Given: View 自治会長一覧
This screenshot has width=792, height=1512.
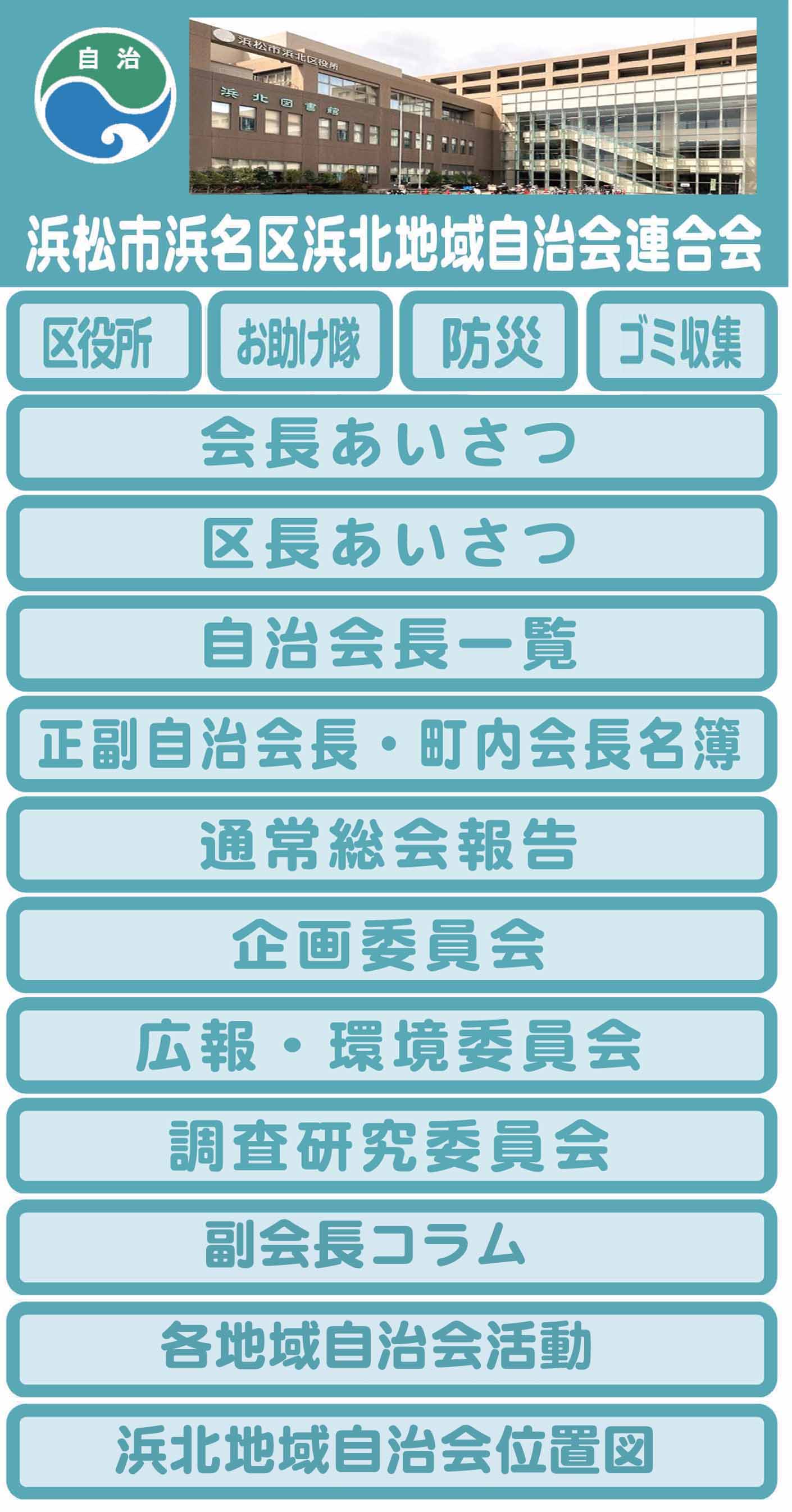Looking at the screenshot, I should pos(392,644).
